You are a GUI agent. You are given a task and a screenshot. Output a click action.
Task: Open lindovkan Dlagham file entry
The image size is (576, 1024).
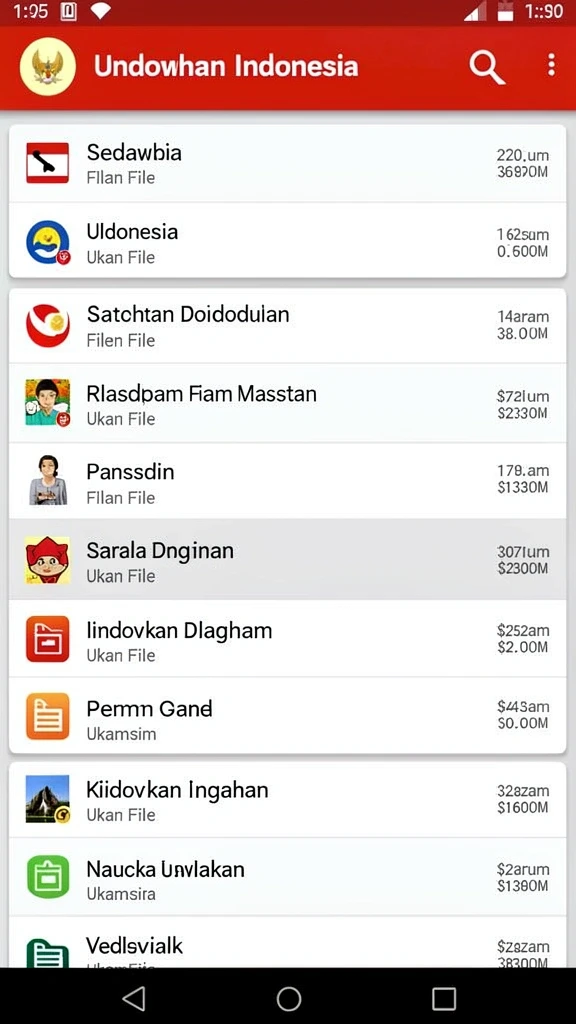coord(287,639)
